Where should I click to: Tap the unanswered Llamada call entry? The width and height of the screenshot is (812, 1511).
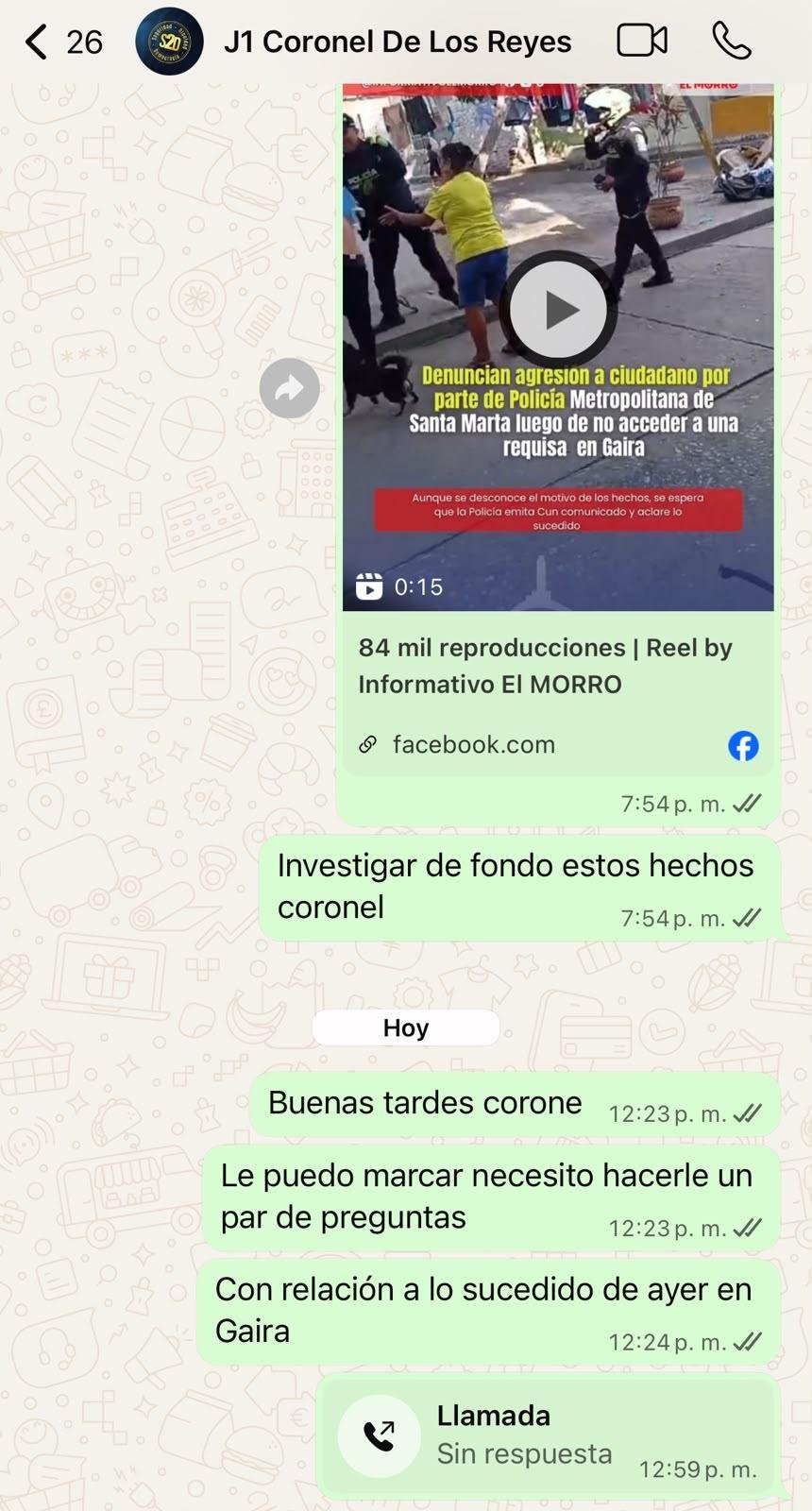549,1435
